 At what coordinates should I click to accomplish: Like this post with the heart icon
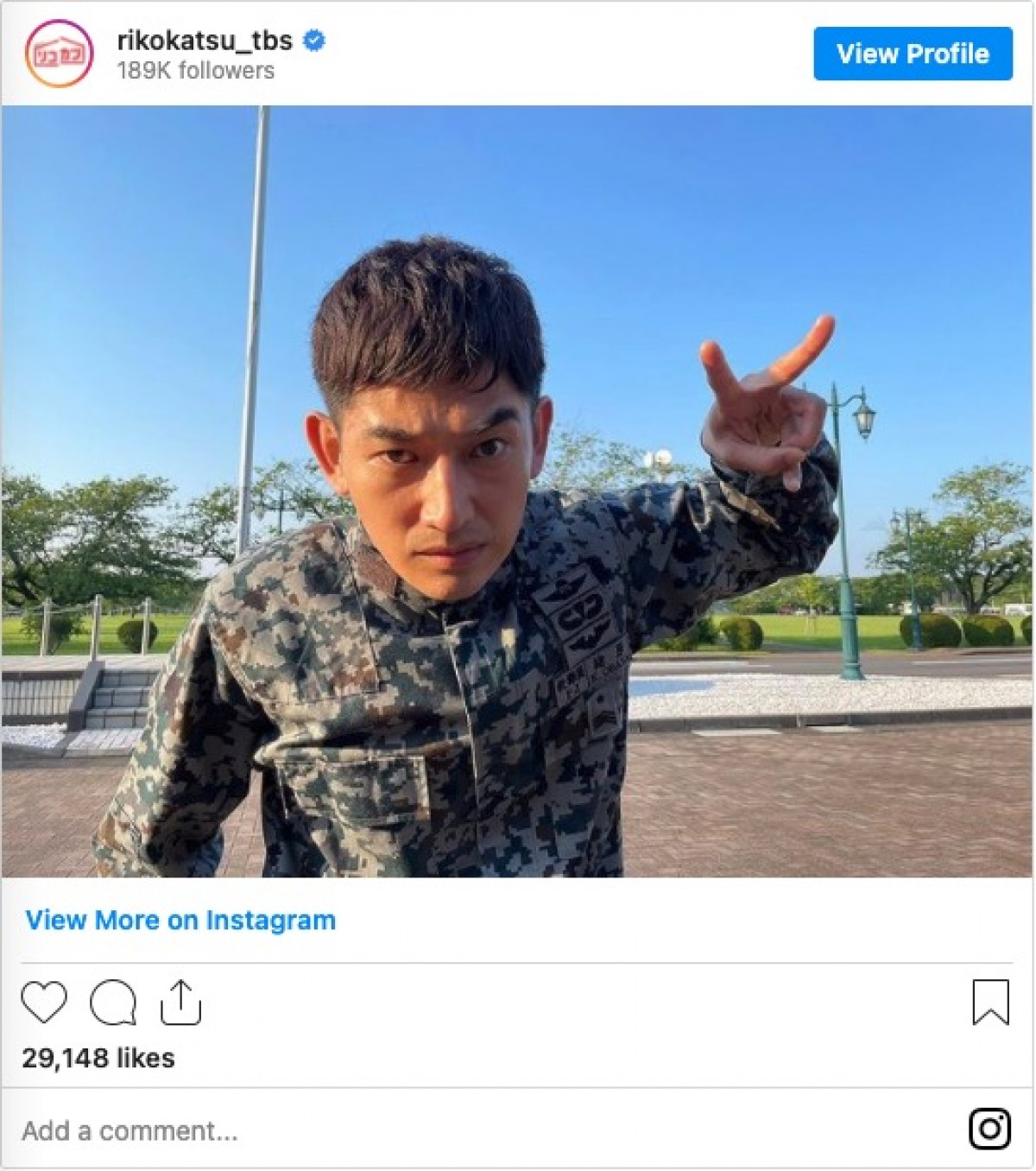pyautogui.click(x=44, y=1003)
